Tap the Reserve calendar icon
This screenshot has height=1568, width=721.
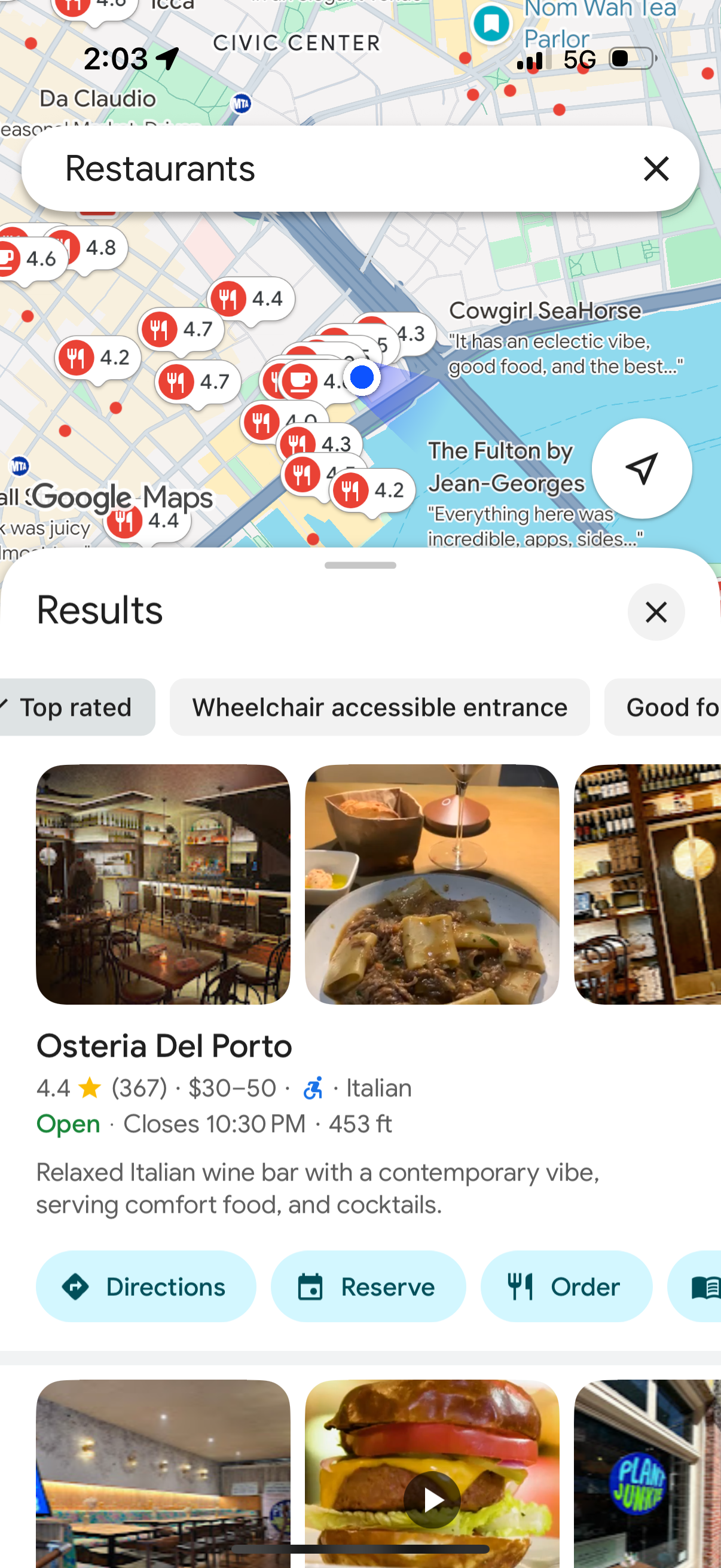point(312,1287)
